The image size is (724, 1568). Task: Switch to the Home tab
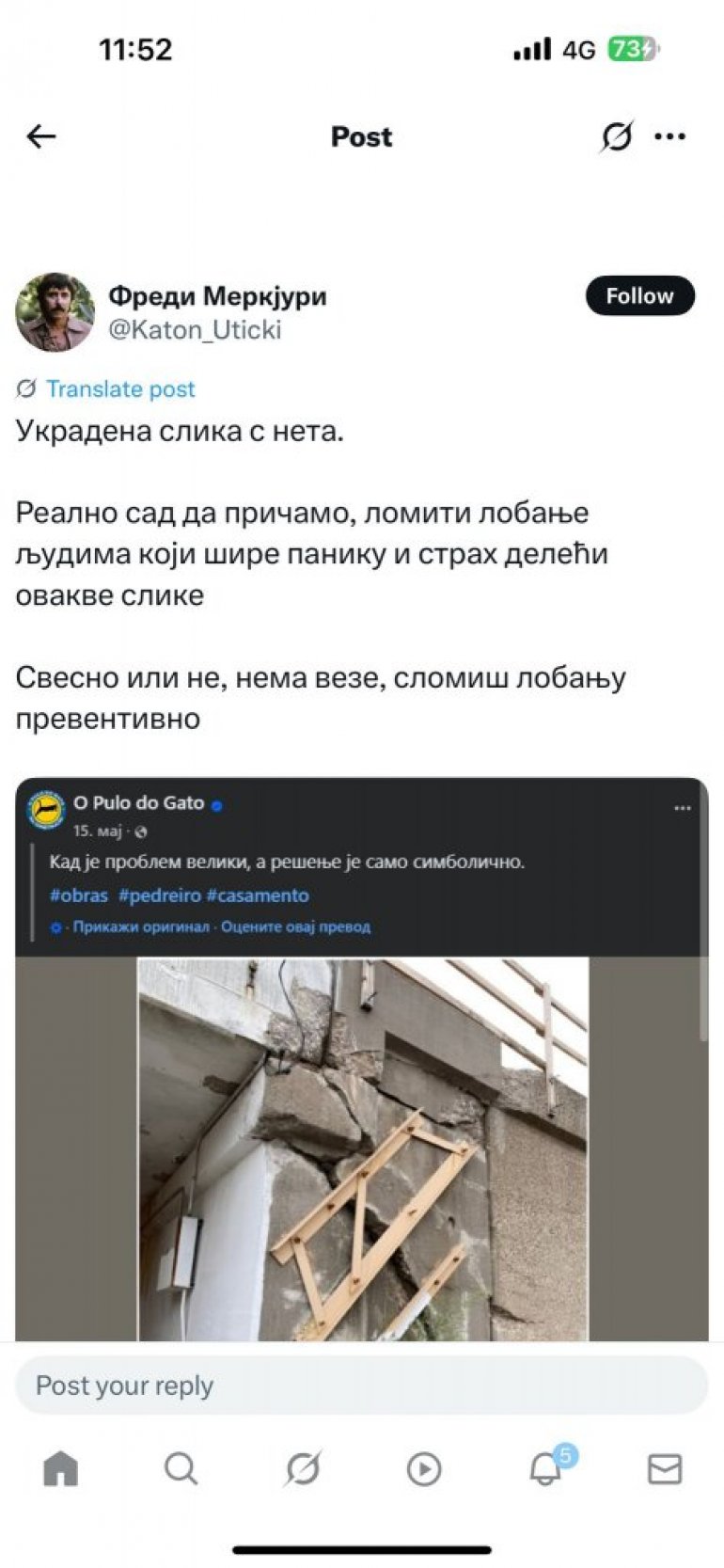(x=61, y=1468)
